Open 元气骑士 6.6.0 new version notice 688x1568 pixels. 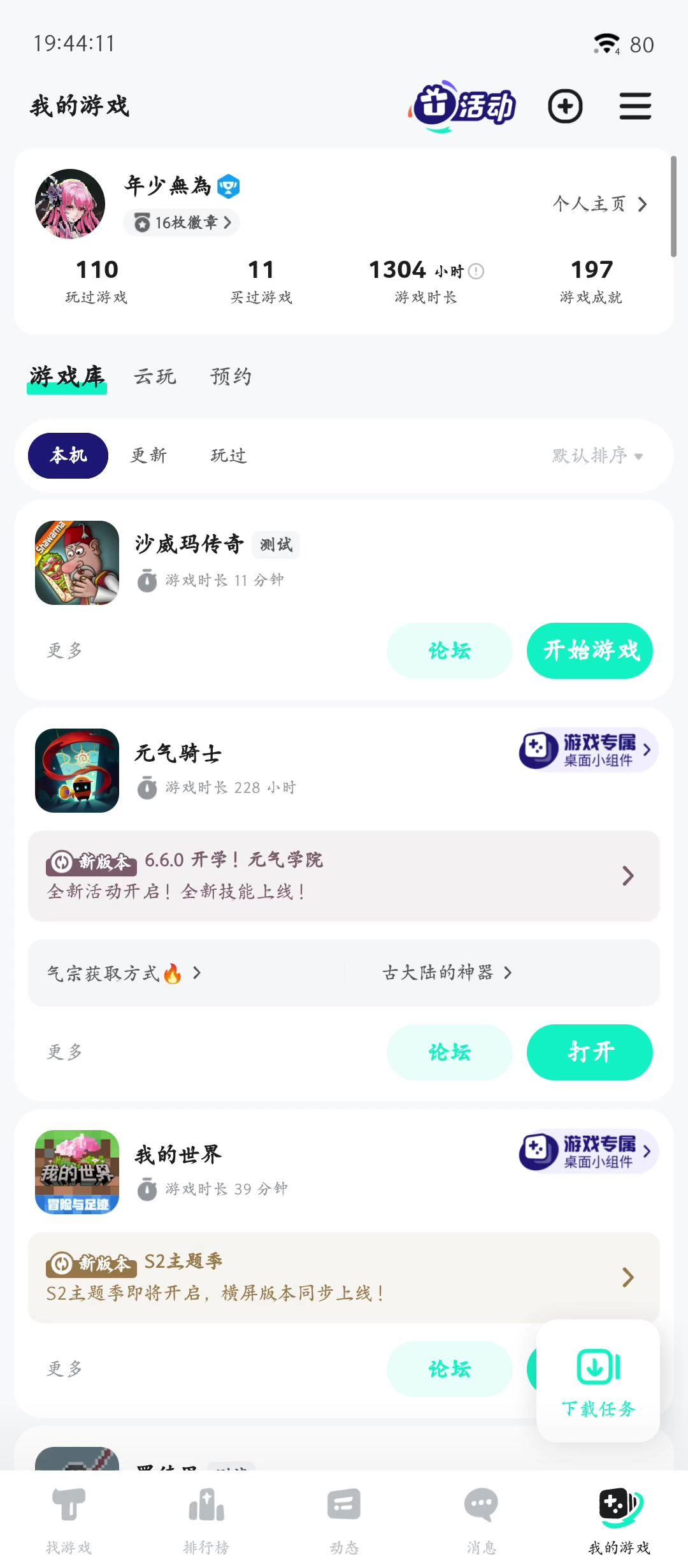(x=343, y=876)
